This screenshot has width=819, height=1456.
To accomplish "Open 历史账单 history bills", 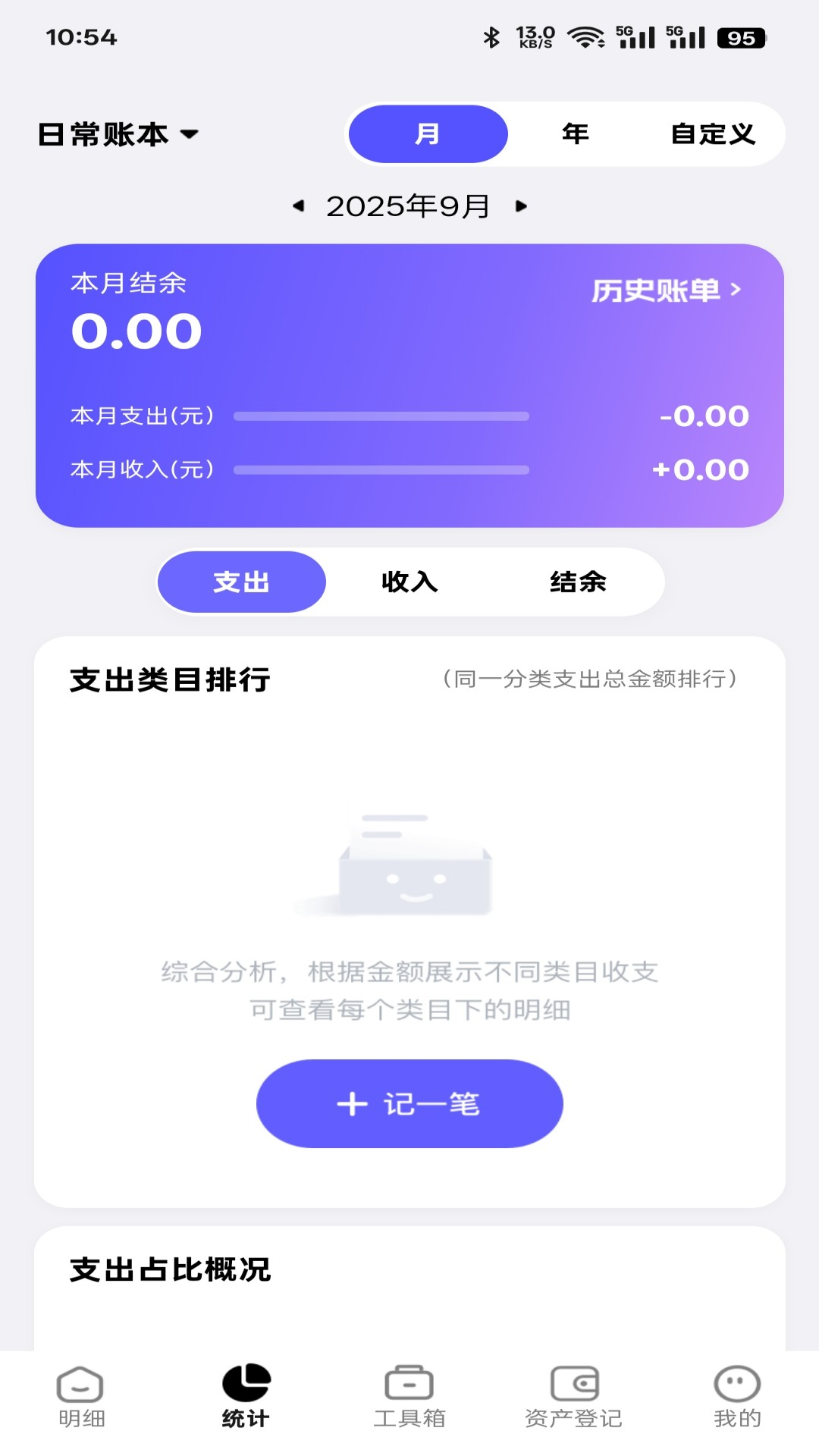I will click(665, 290).
